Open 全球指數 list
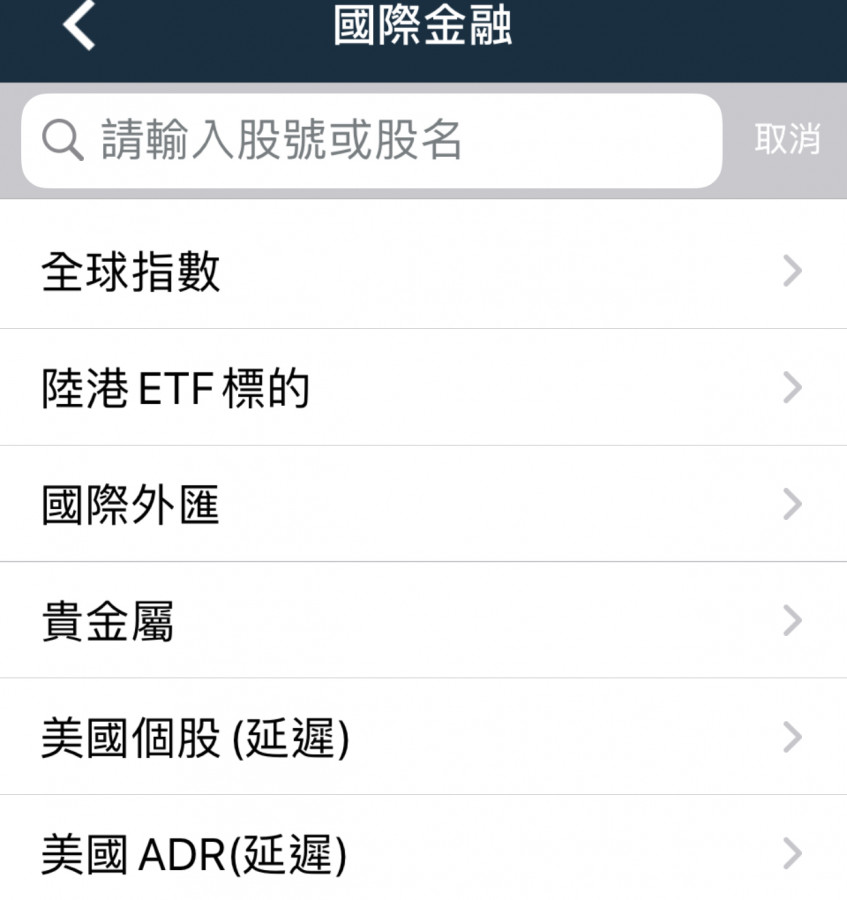The image size is (847, 900). (423, 271)
